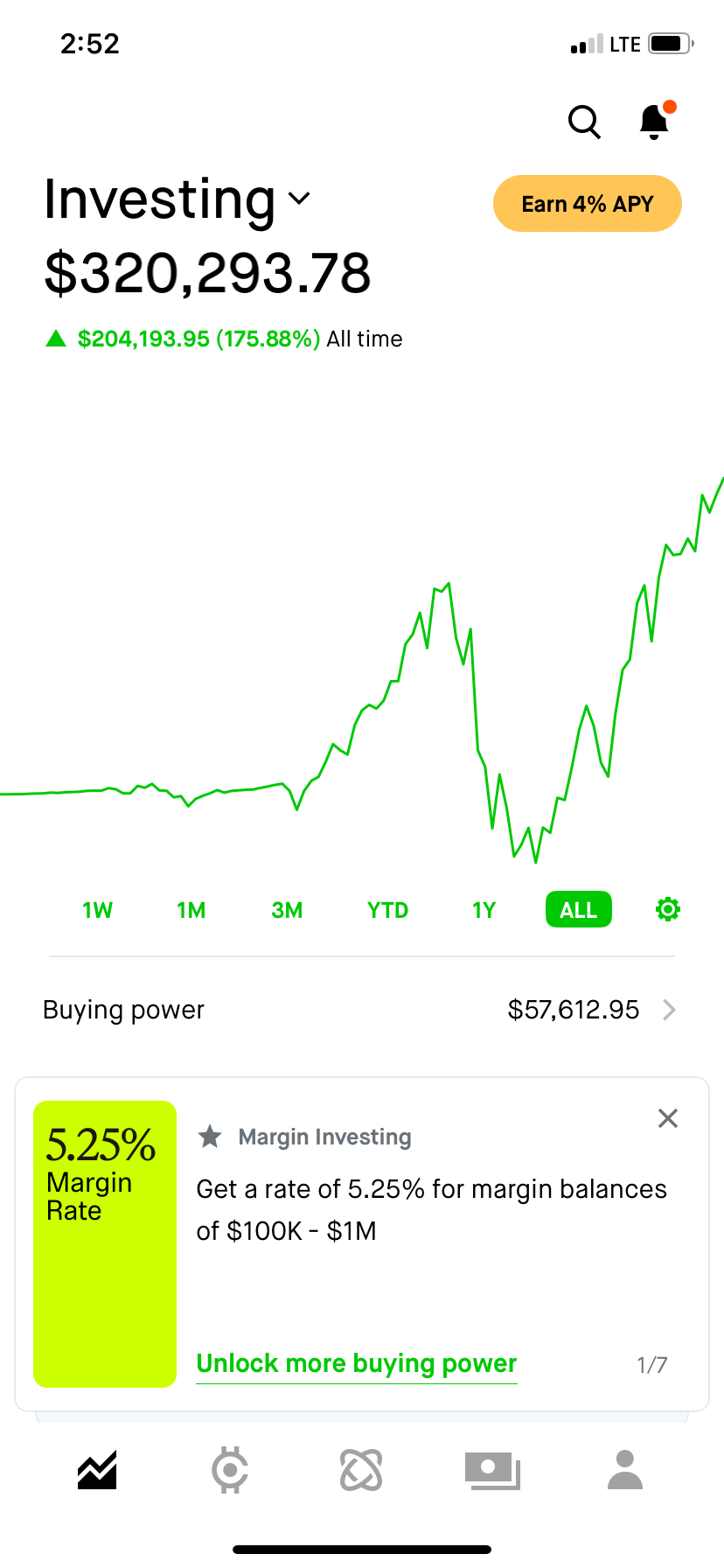Open the atom-shaped tab in bottom bar
The height and width of the screenshot is (1568, 724).
(x=361, y=1470)
